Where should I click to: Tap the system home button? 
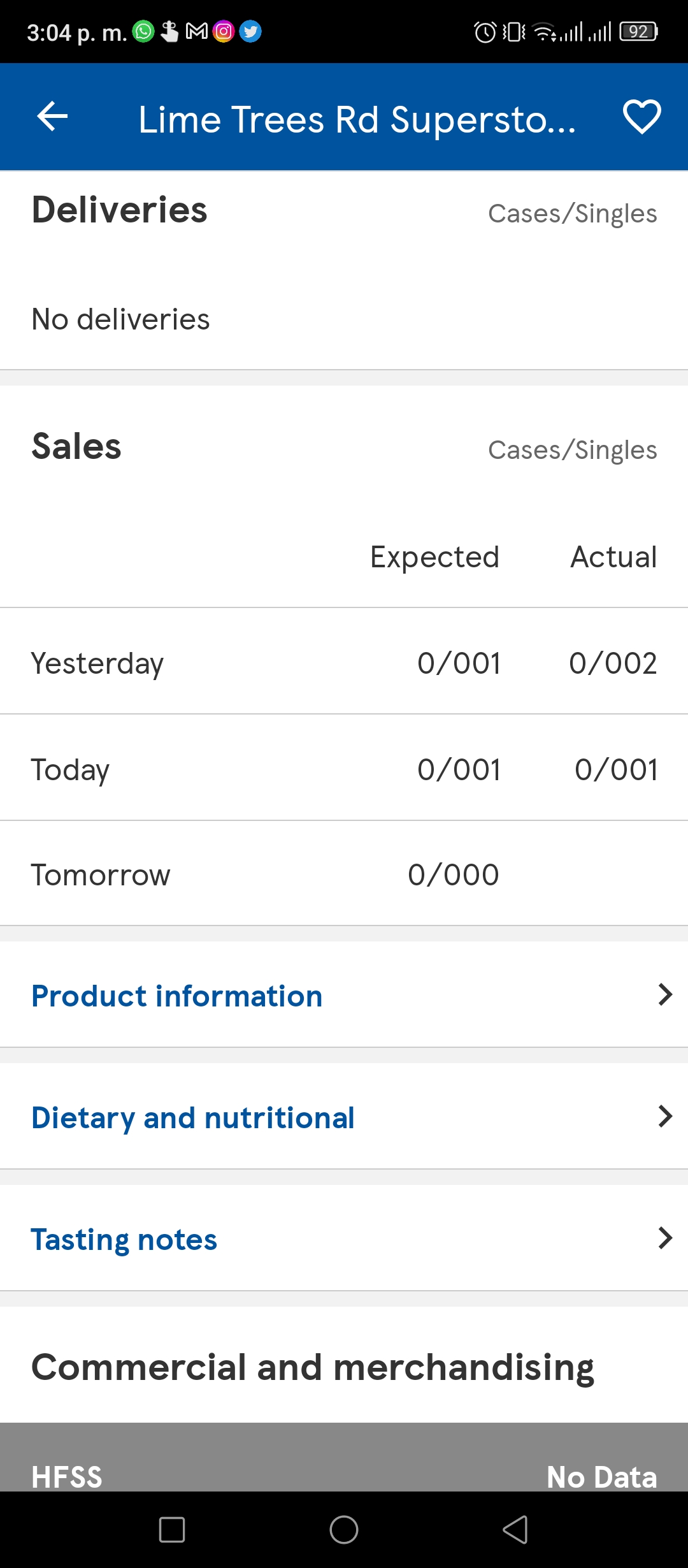344,1529
